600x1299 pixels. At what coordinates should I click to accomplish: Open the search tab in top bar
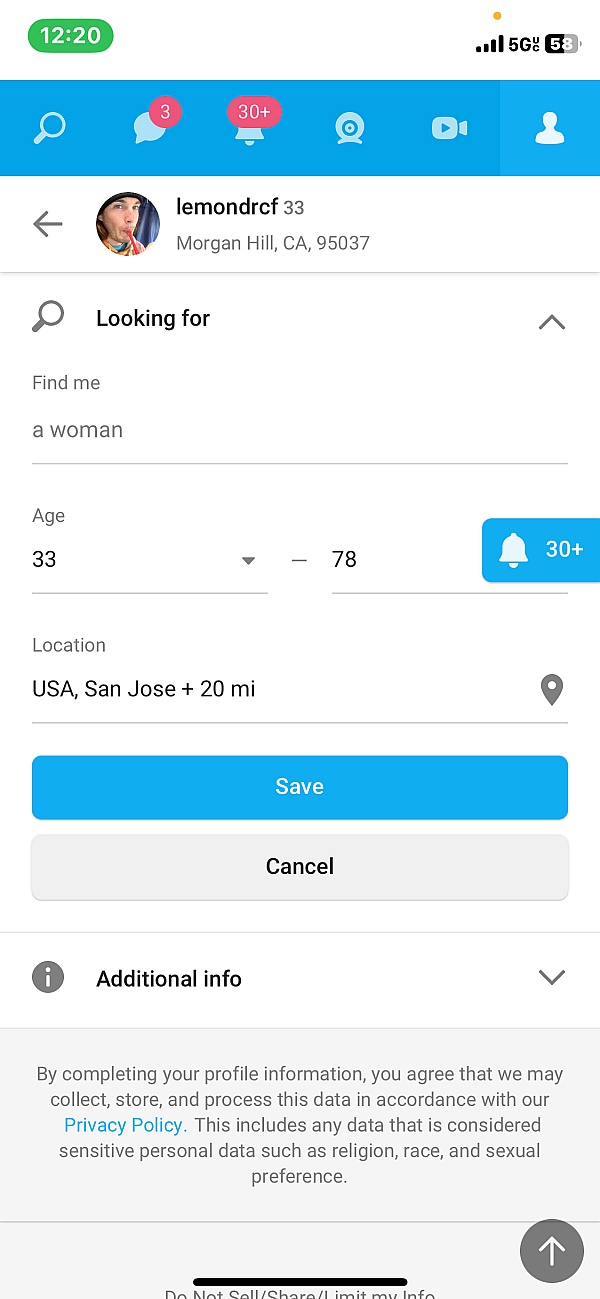50,128
